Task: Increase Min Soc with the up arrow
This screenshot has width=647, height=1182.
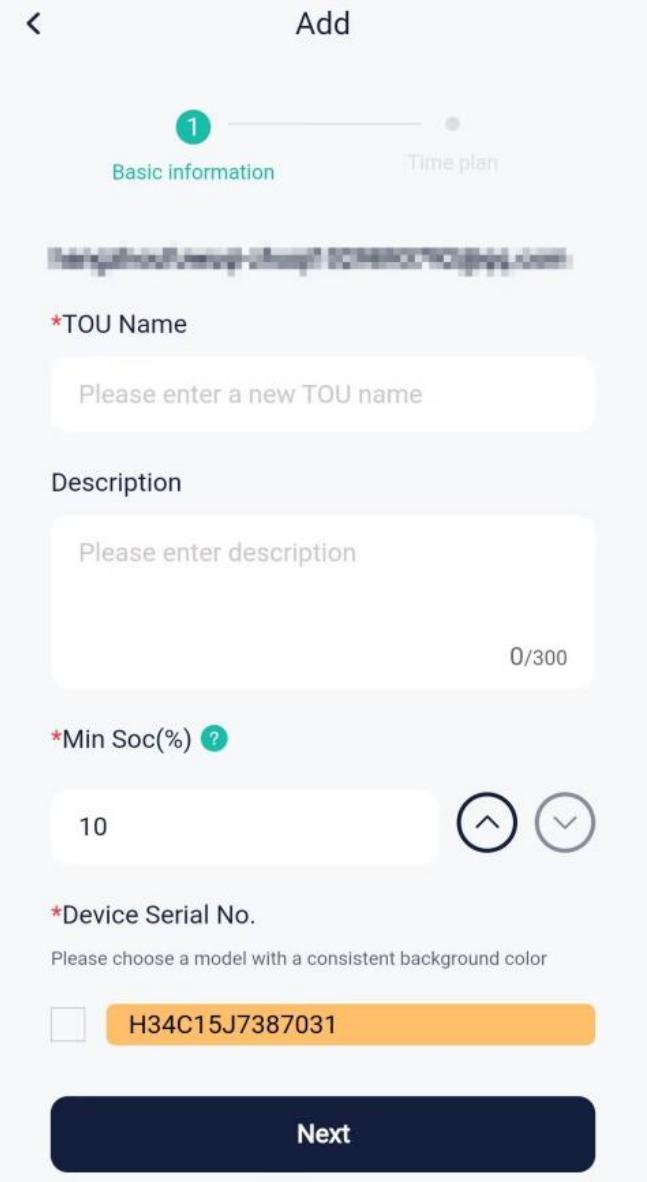Action: tap(487, 822)
